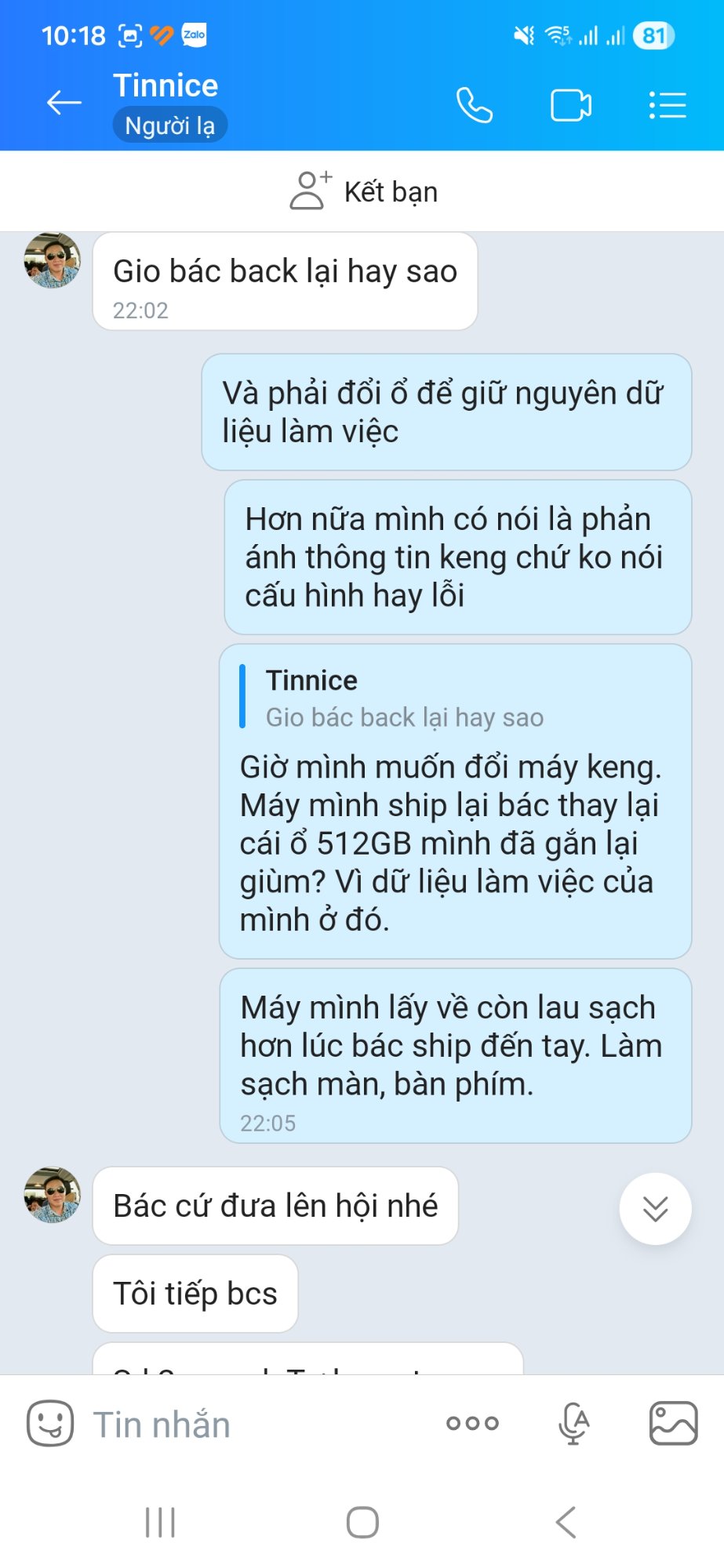This screenshot has height=1568, width=724.
Task: Open more attachment options (three dots)
Action: (x=472, y=1423)
